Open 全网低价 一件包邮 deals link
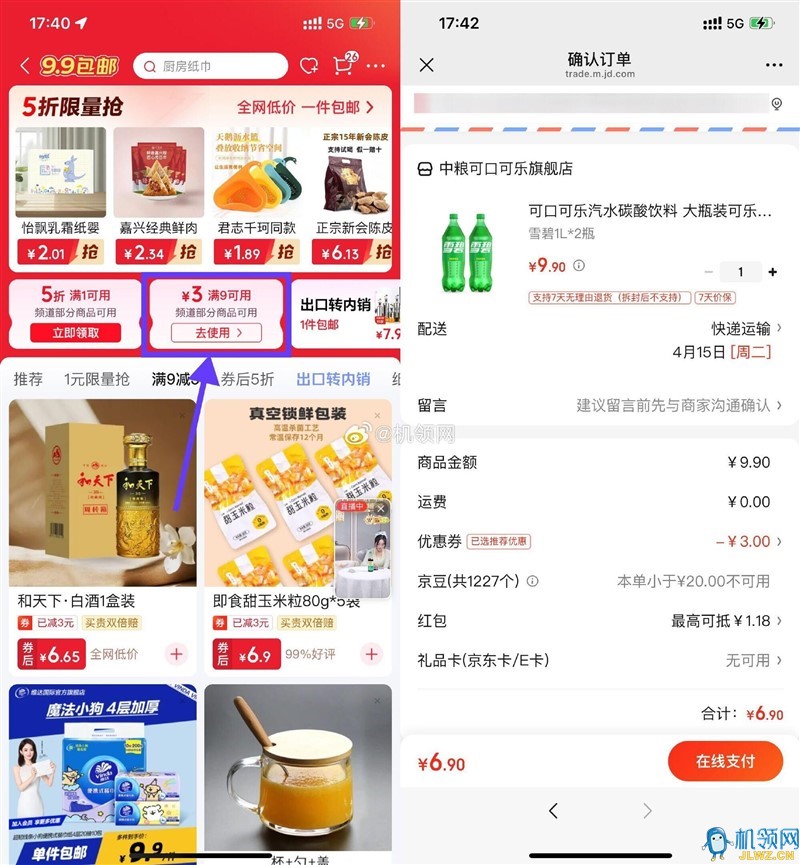The height and width of the screenshot is (865, 800). pyautogui.click(x=305, y=107)
